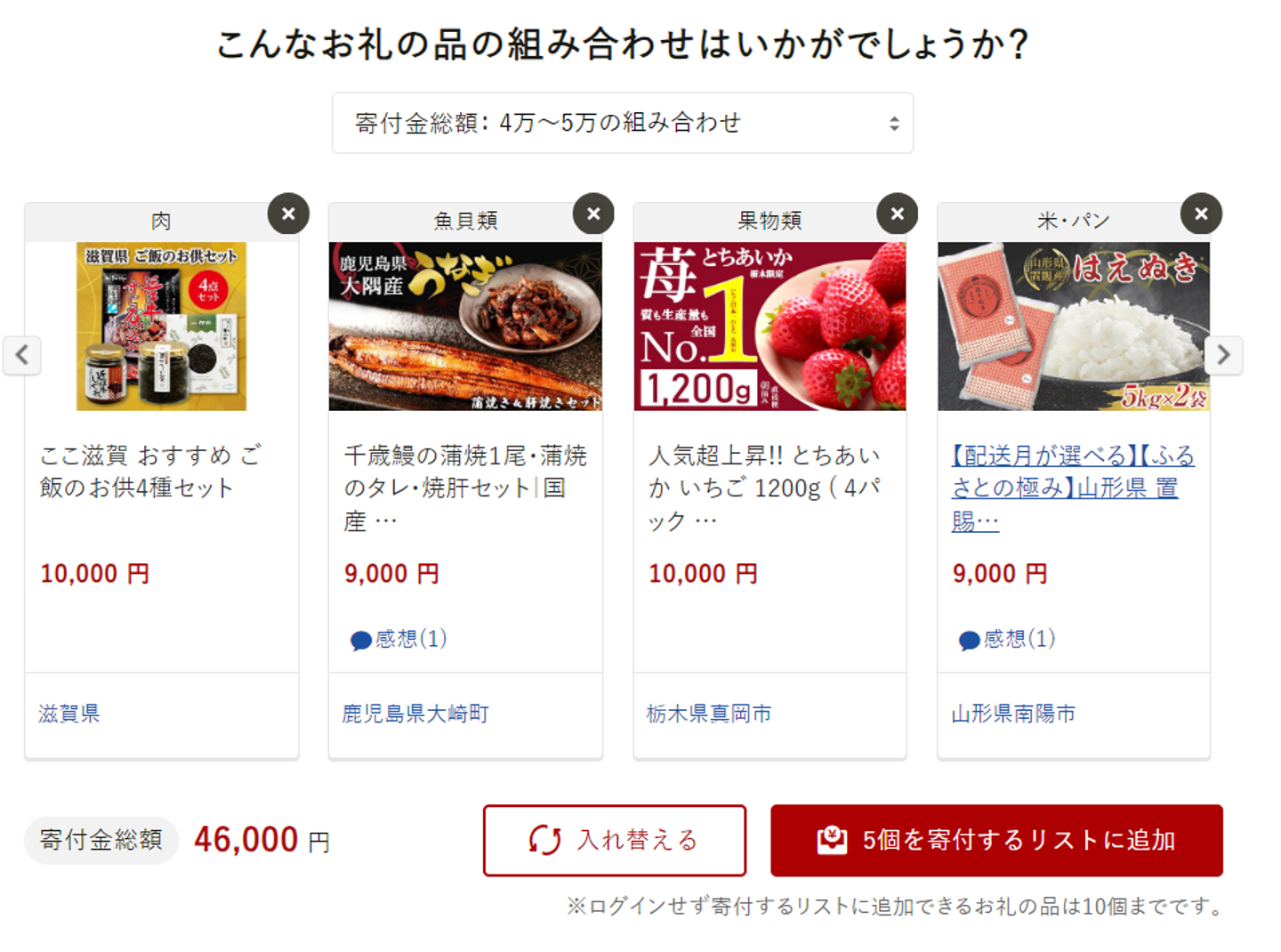Remove the 果物類 item card
Image resolution: width=1281 pixels, height=952 pixels.
[x=898, y=214]
